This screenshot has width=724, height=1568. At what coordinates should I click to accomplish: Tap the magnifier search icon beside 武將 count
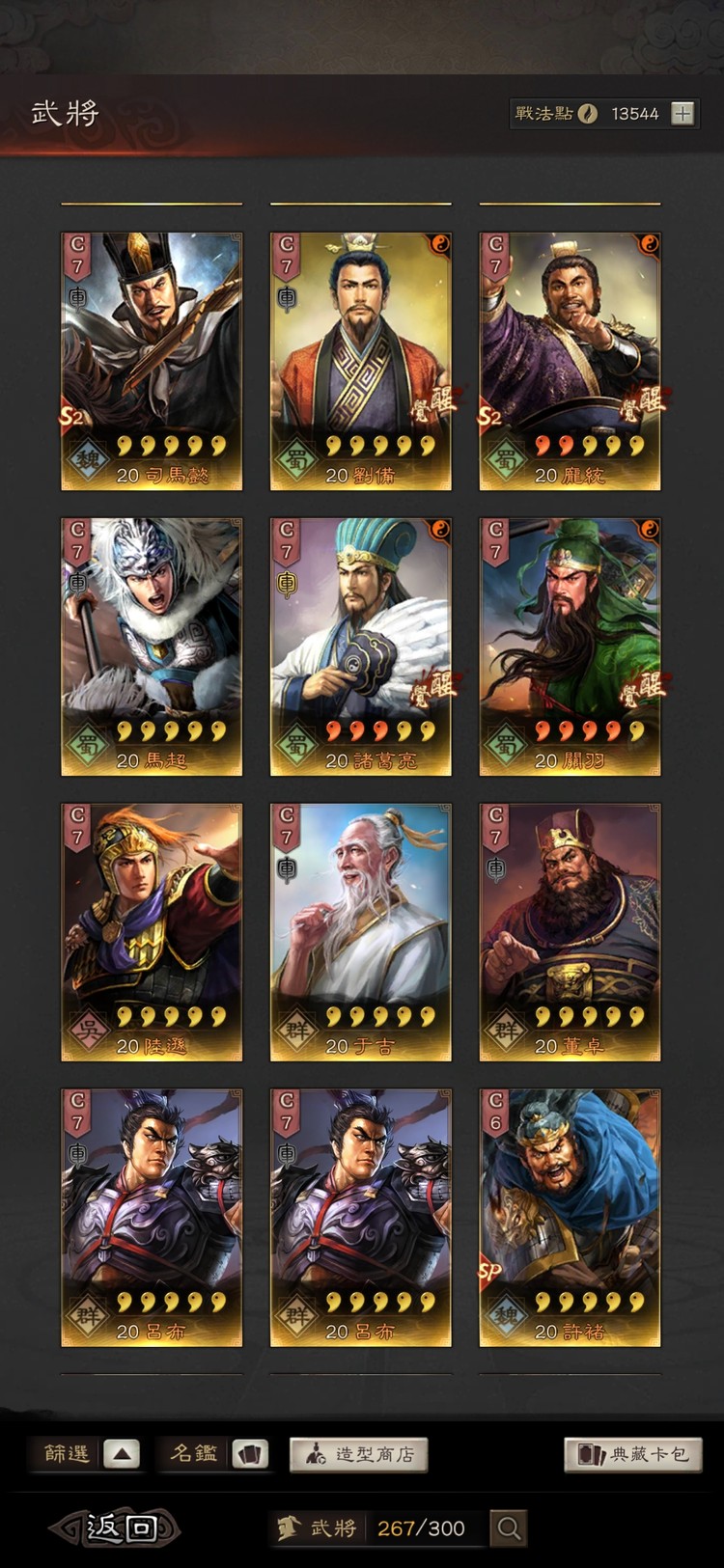tap(509, 1527)
